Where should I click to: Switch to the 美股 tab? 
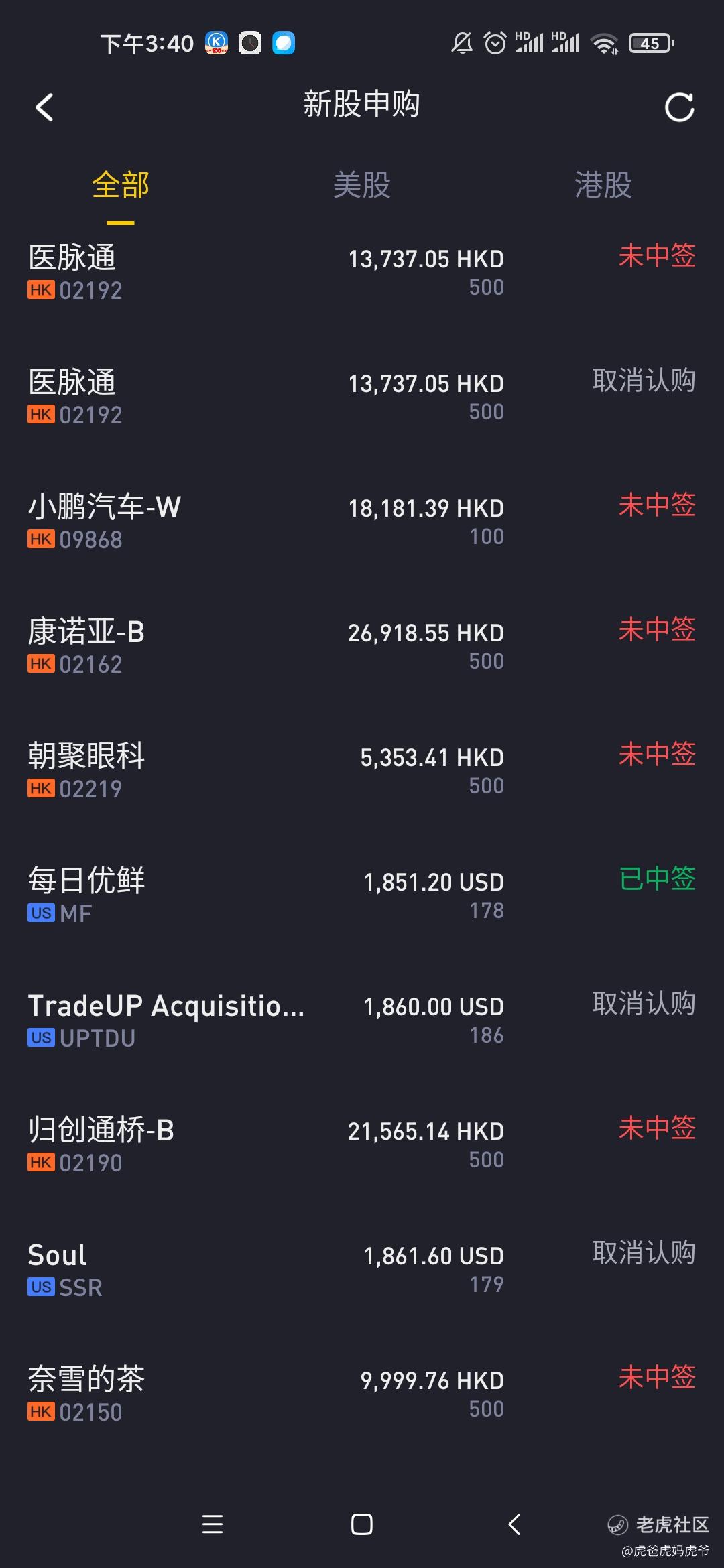tap(361, 185)
